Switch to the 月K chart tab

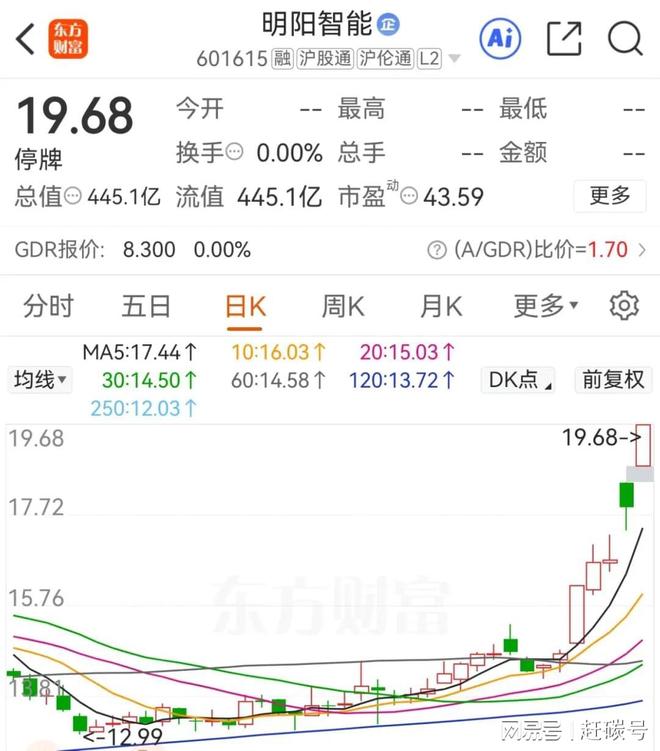[441, 306]
